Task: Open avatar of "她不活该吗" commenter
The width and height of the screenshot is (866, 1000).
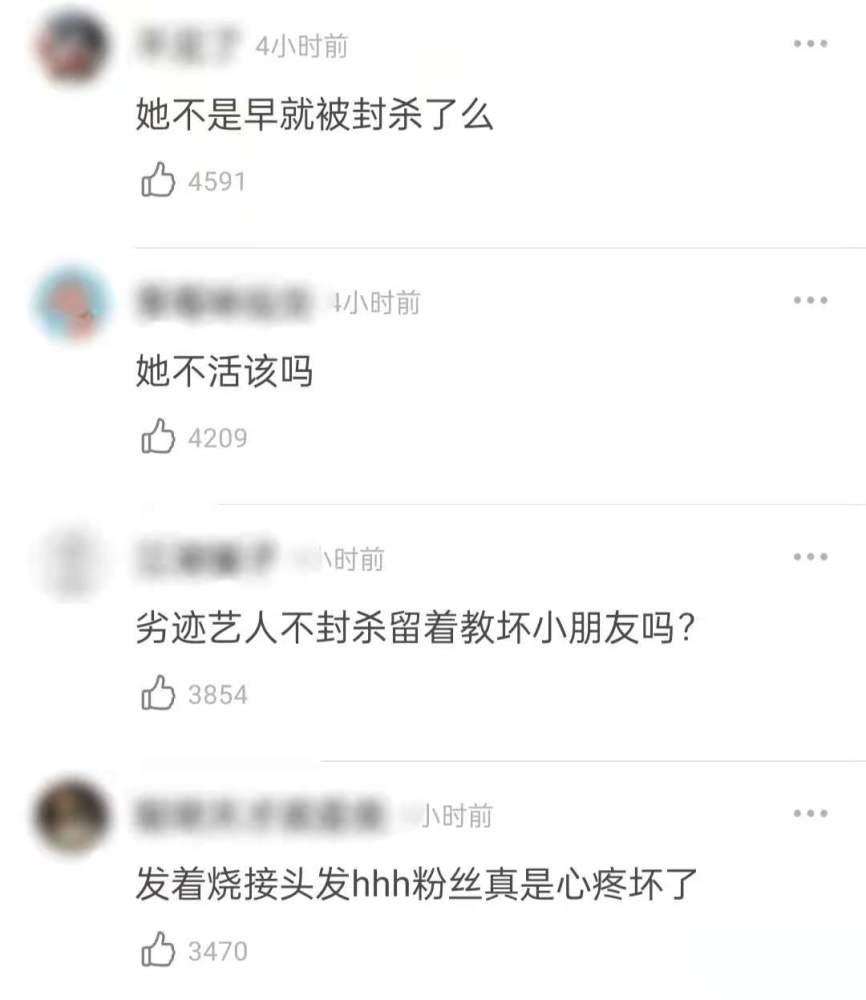Action: pos(70,304)
